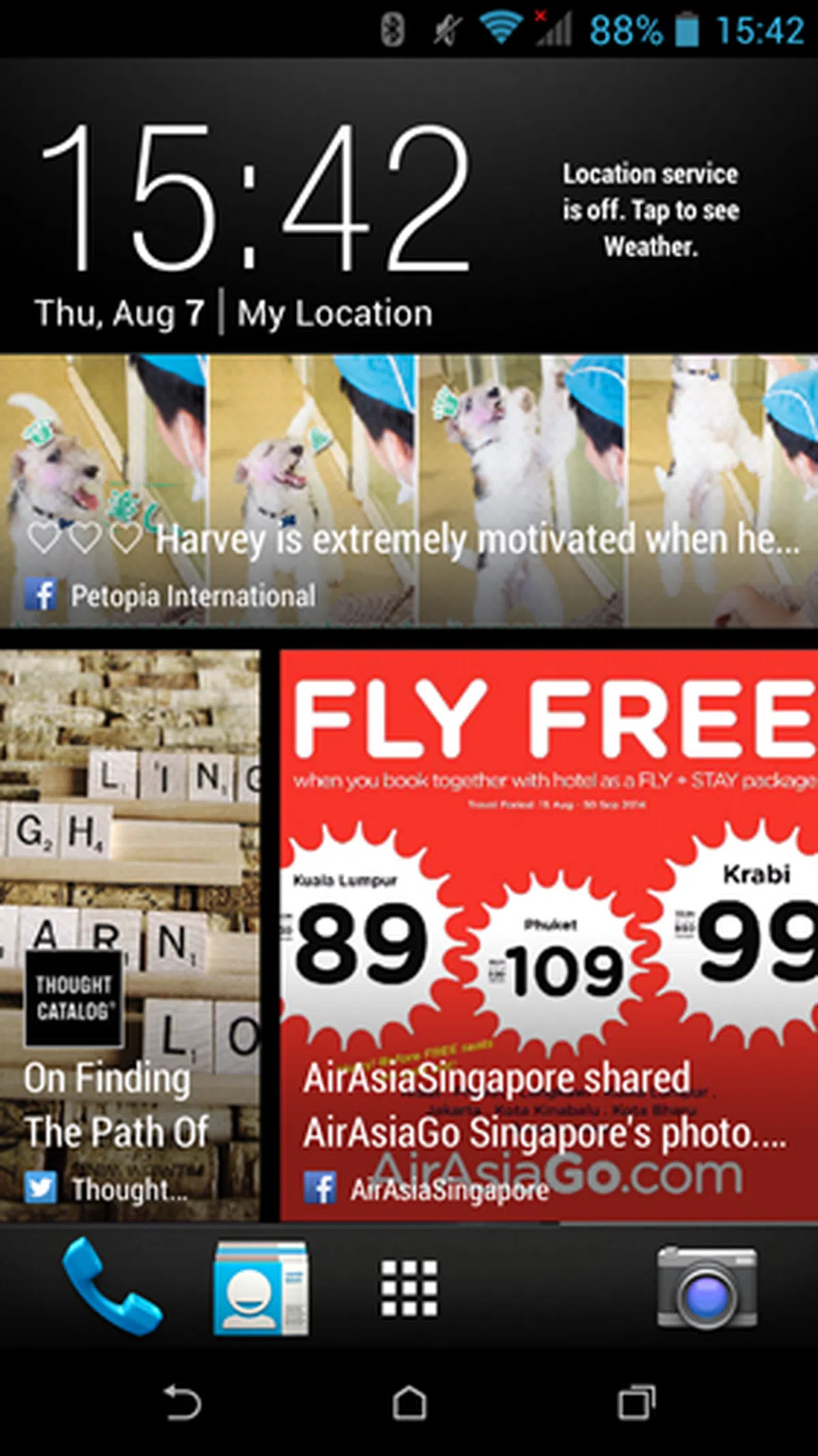Viewport: 818px width, 1456px height.
Task: Open the Contacts app
Action: (x=260, y=1288)
